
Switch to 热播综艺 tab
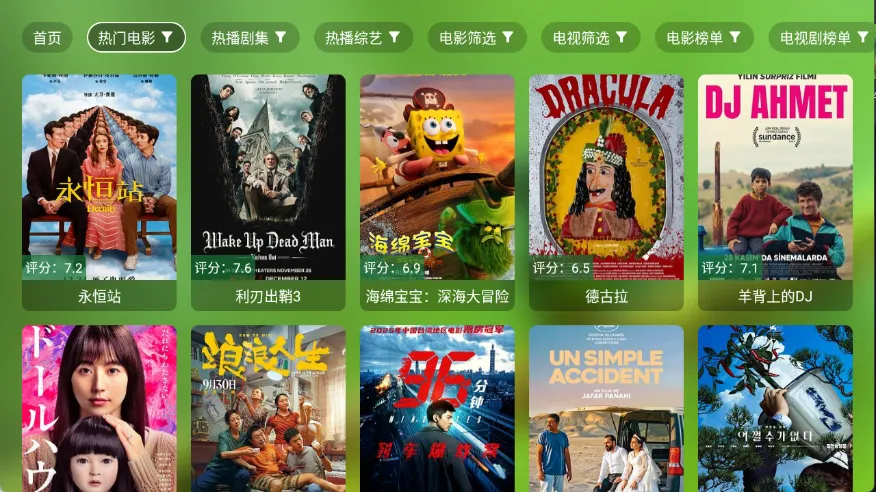point(363,38)
